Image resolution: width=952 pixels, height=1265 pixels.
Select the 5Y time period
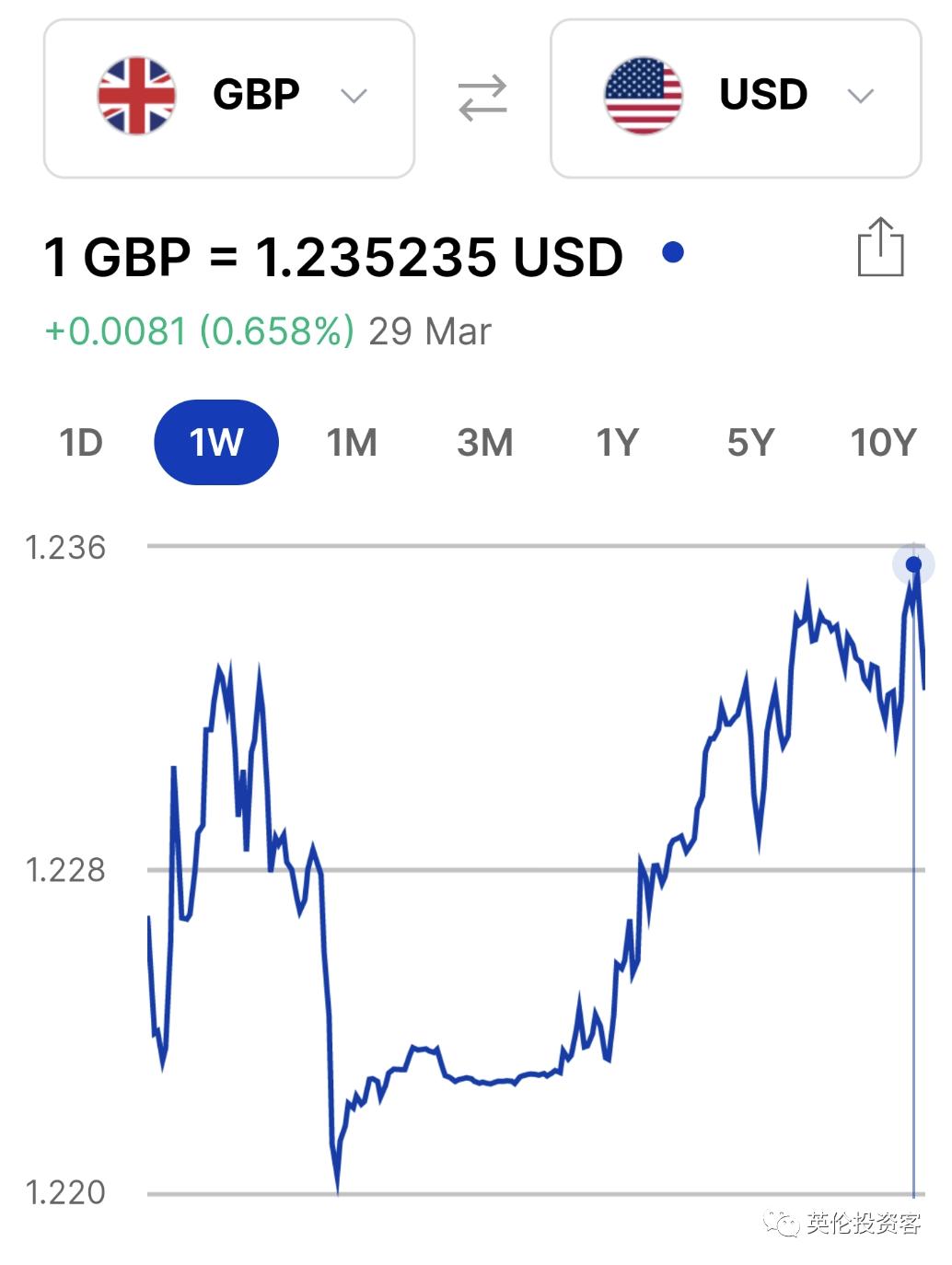point(750,442)
